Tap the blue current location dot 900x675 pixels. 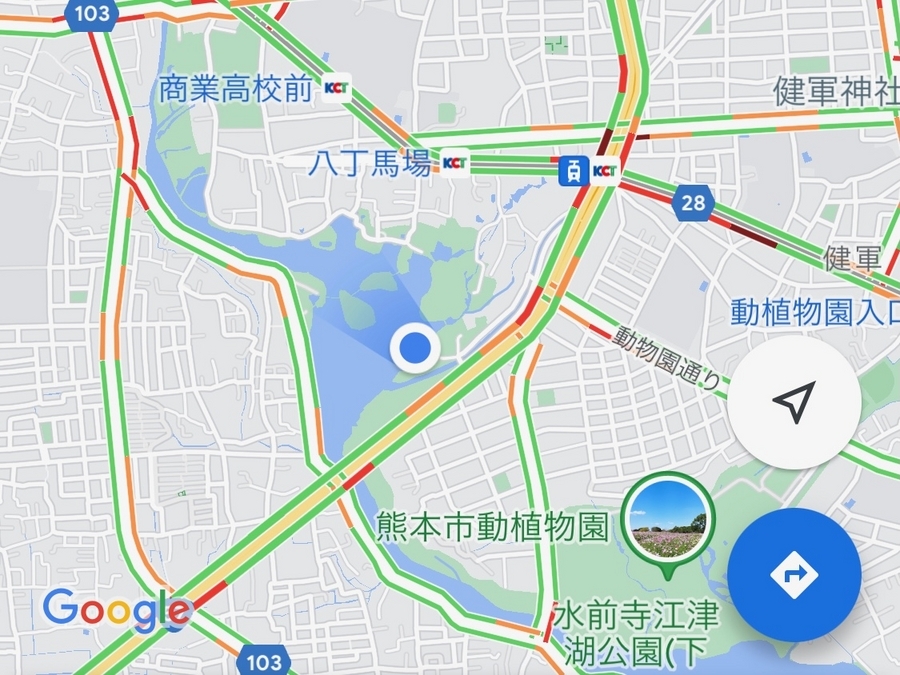(x=414, y=348)
